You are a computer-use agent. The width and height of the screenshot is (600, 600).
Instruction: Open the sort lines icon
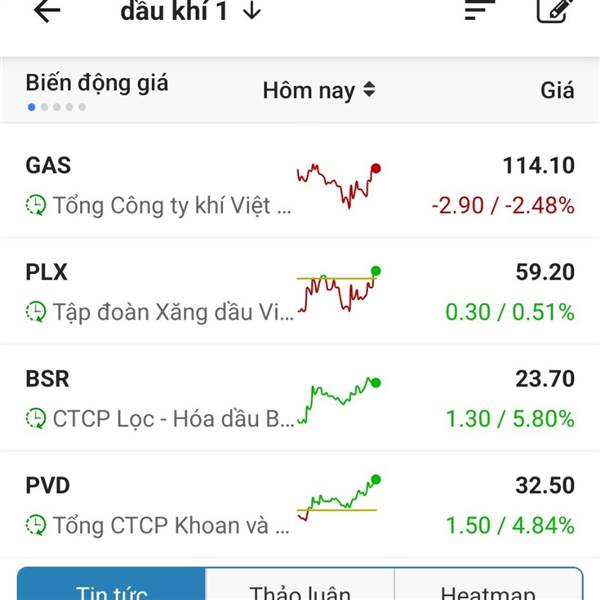tap(480, 10)
